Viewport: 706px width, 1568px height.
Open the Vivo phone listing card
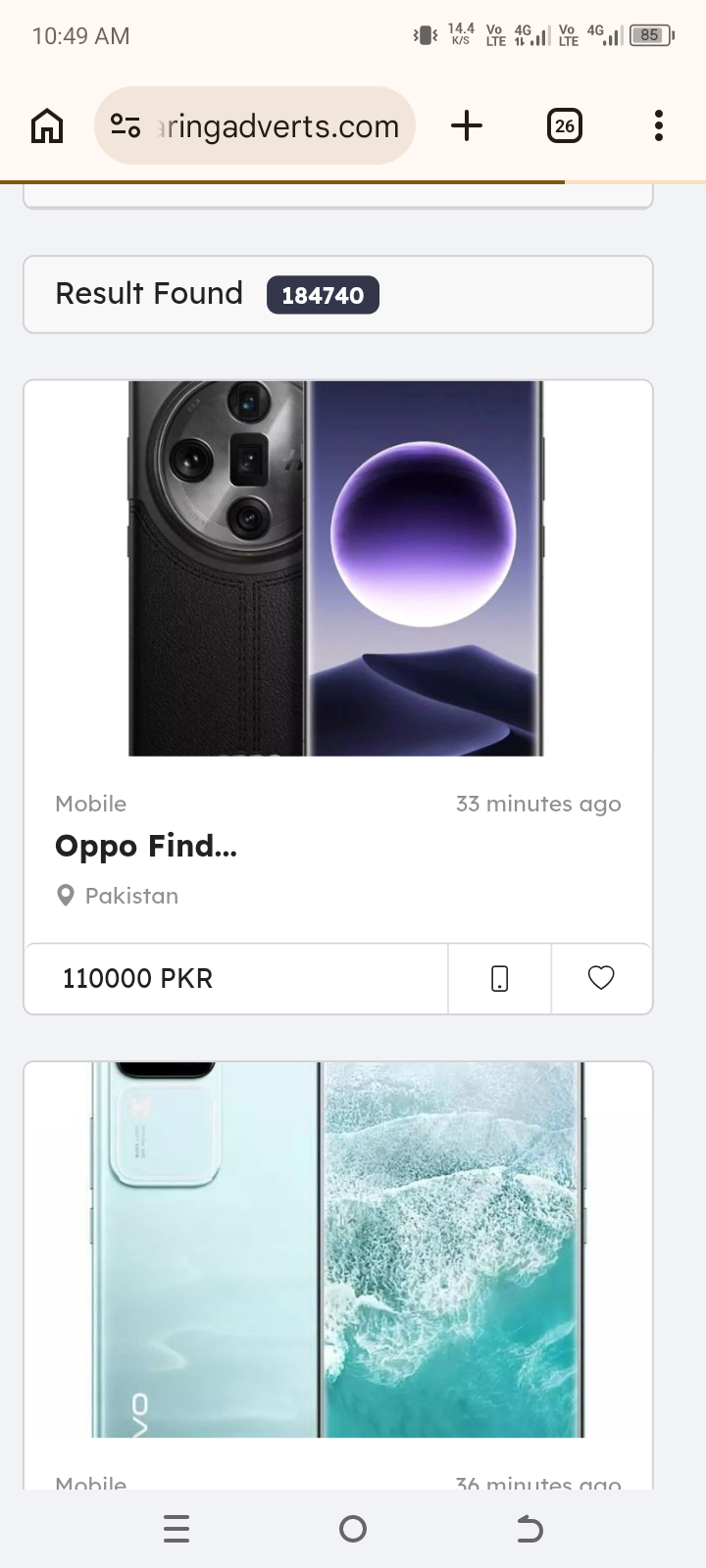338,1275
